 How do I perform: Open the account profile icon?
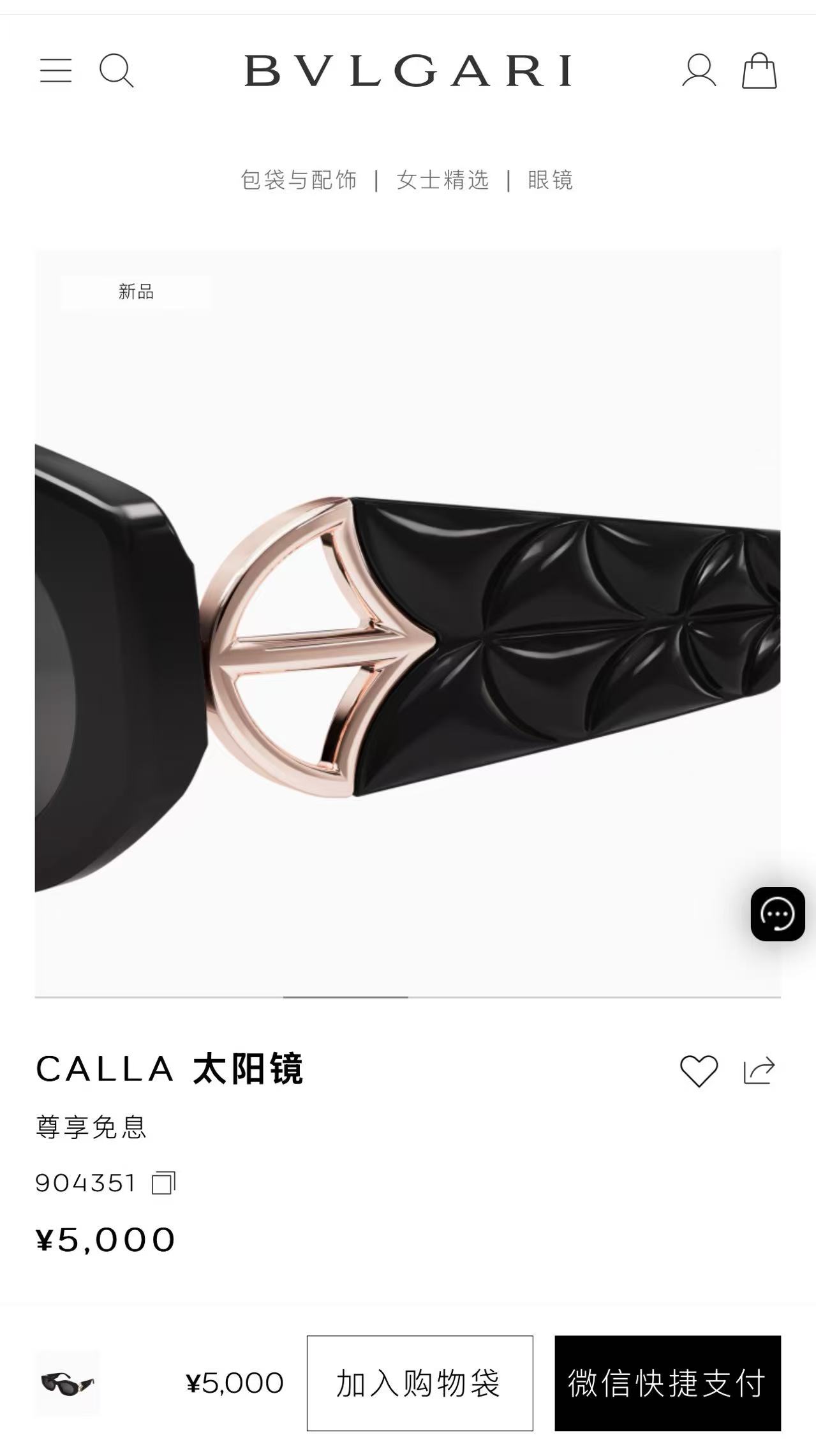(699, 70)
